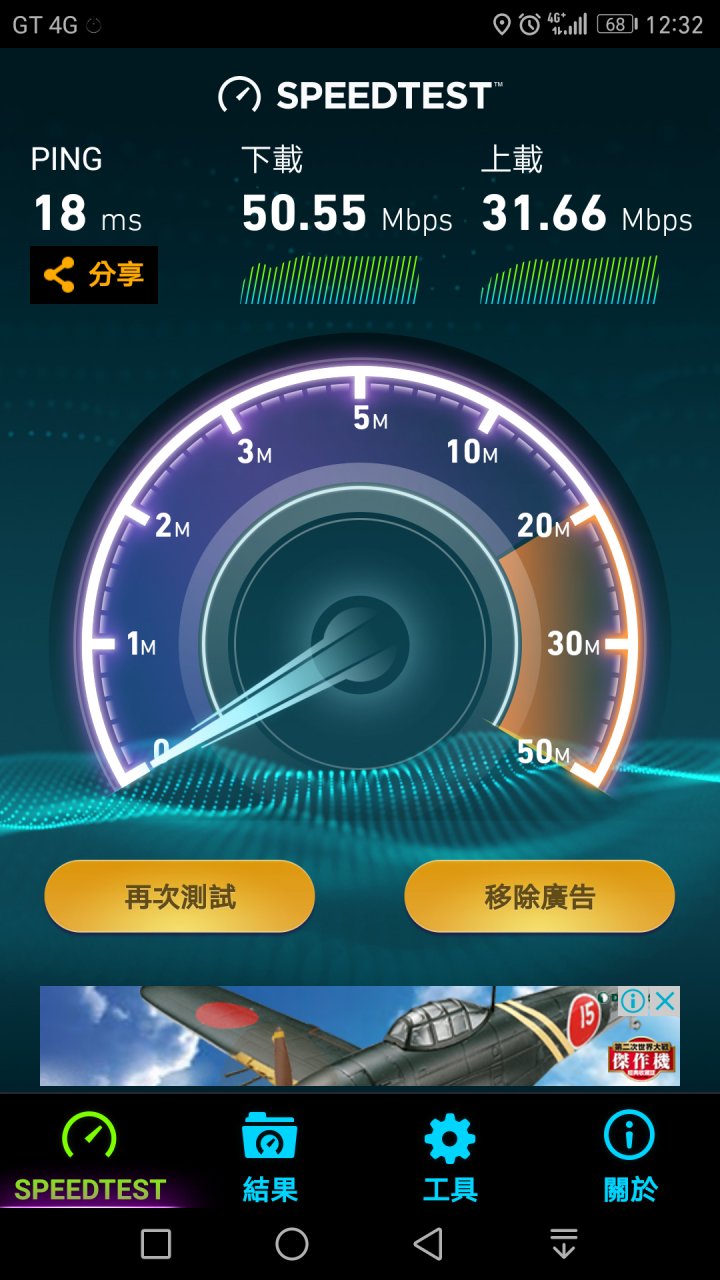Run the test again with 再次測試
This screenshot has height=1280, width=720.
point(180,897)
